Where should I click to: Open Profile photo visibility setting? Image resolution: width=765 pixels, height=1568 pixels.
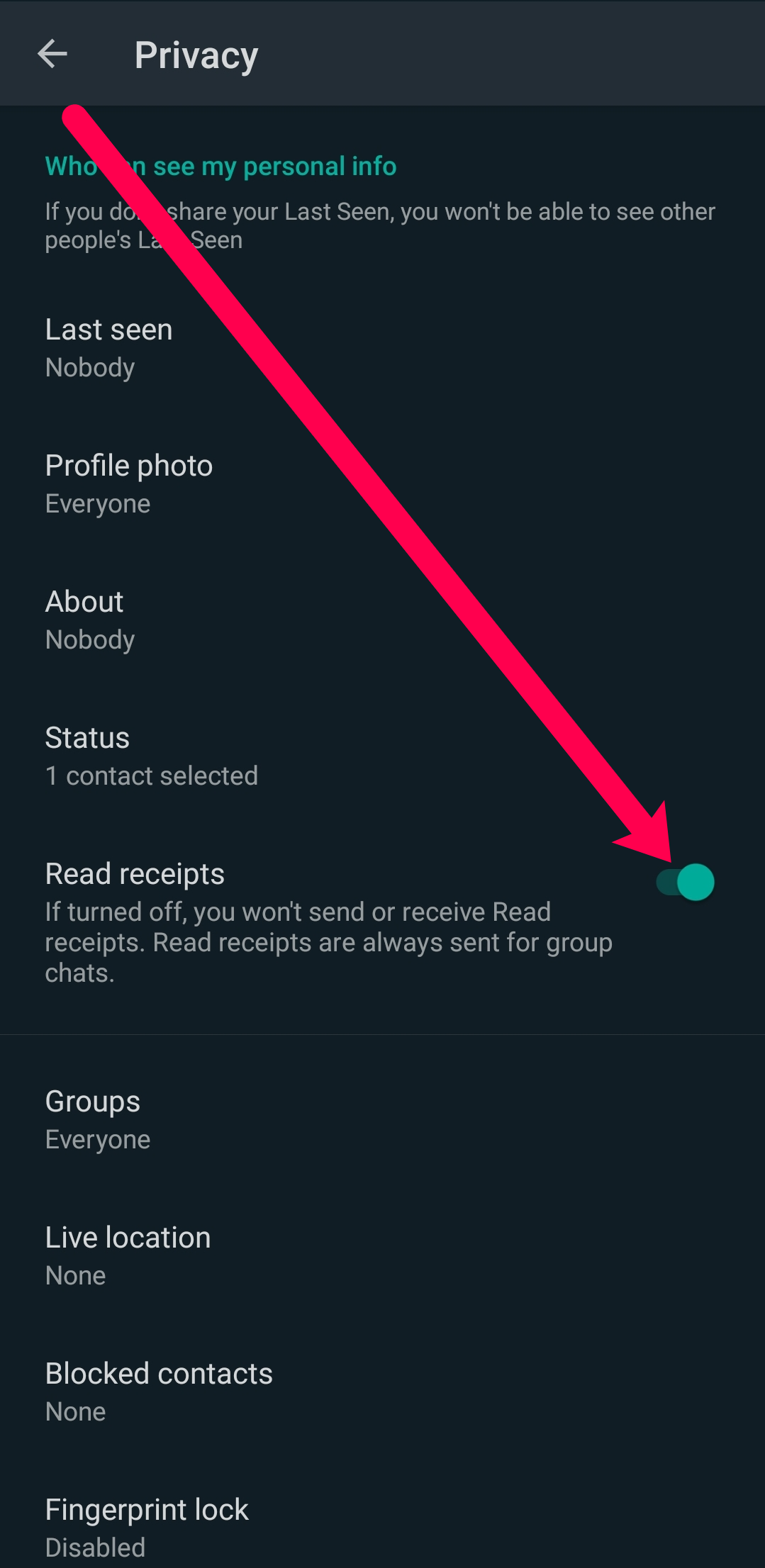click(129, 483)
